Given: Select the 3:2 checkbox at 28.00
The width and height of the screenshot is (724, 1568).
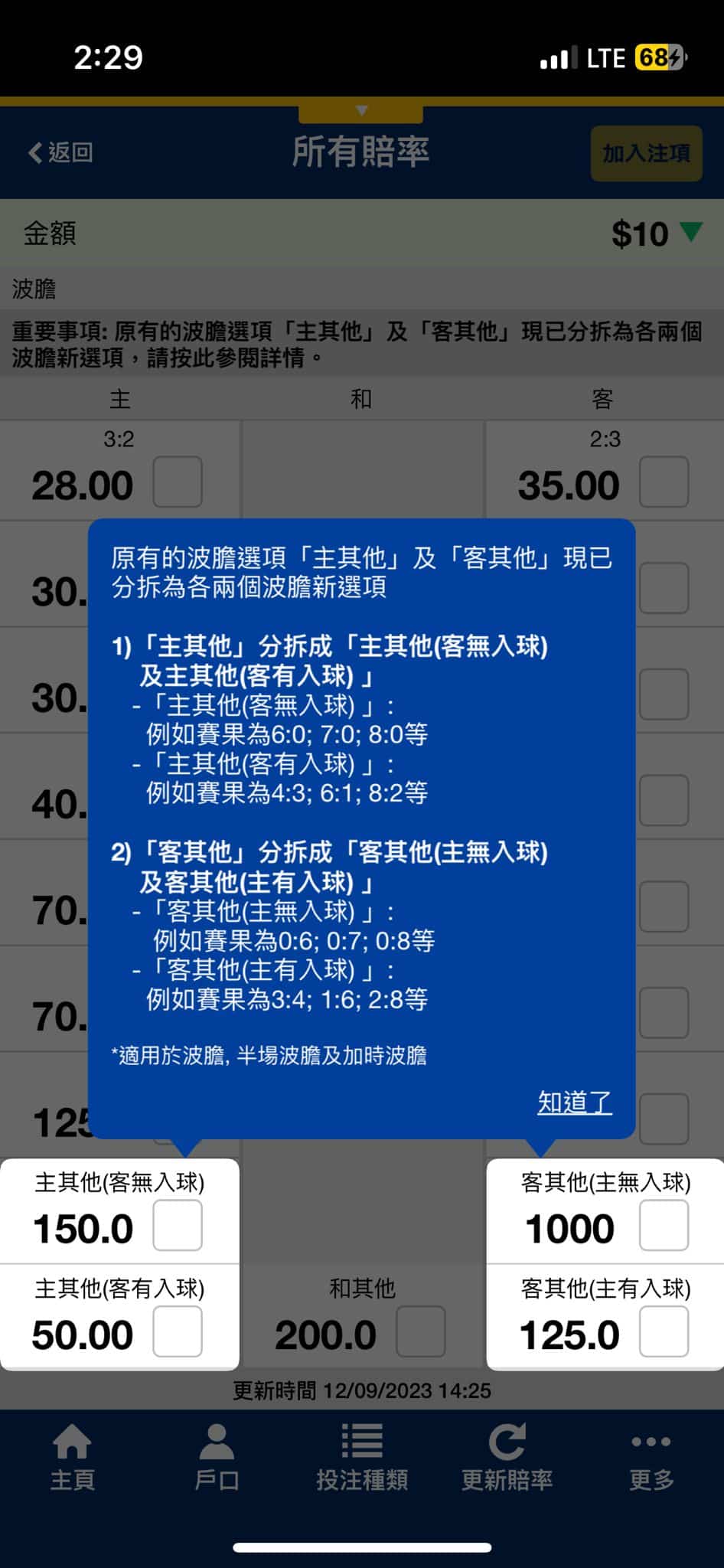Looking at the screenshot, I should coord(178,482).
